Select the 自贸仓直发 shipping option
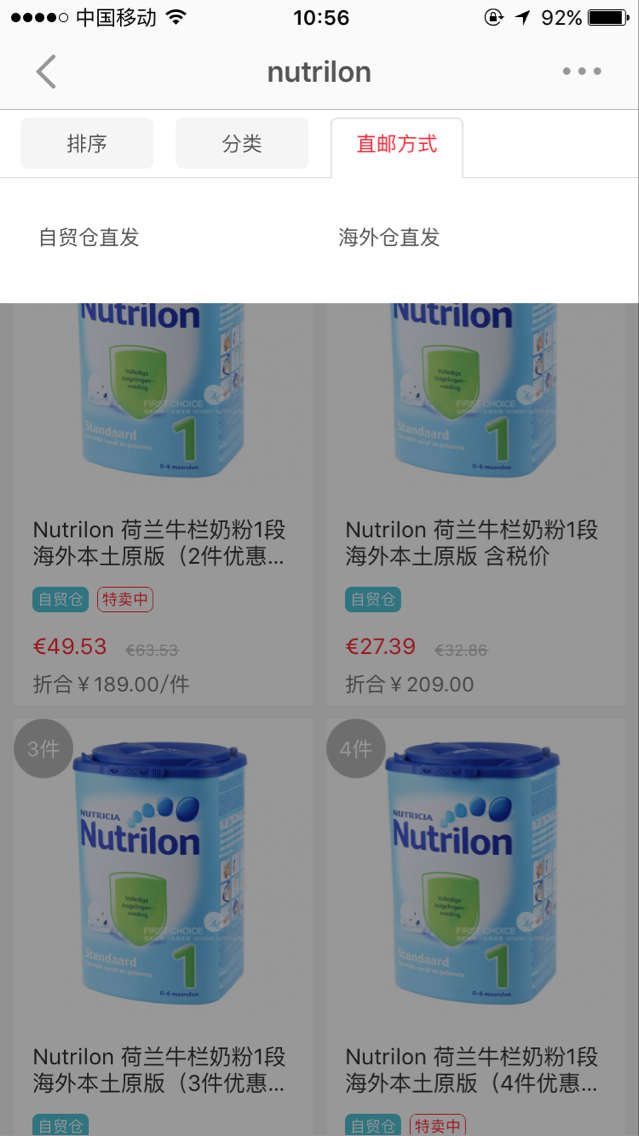639x1136 pixels. coord(89,238)
